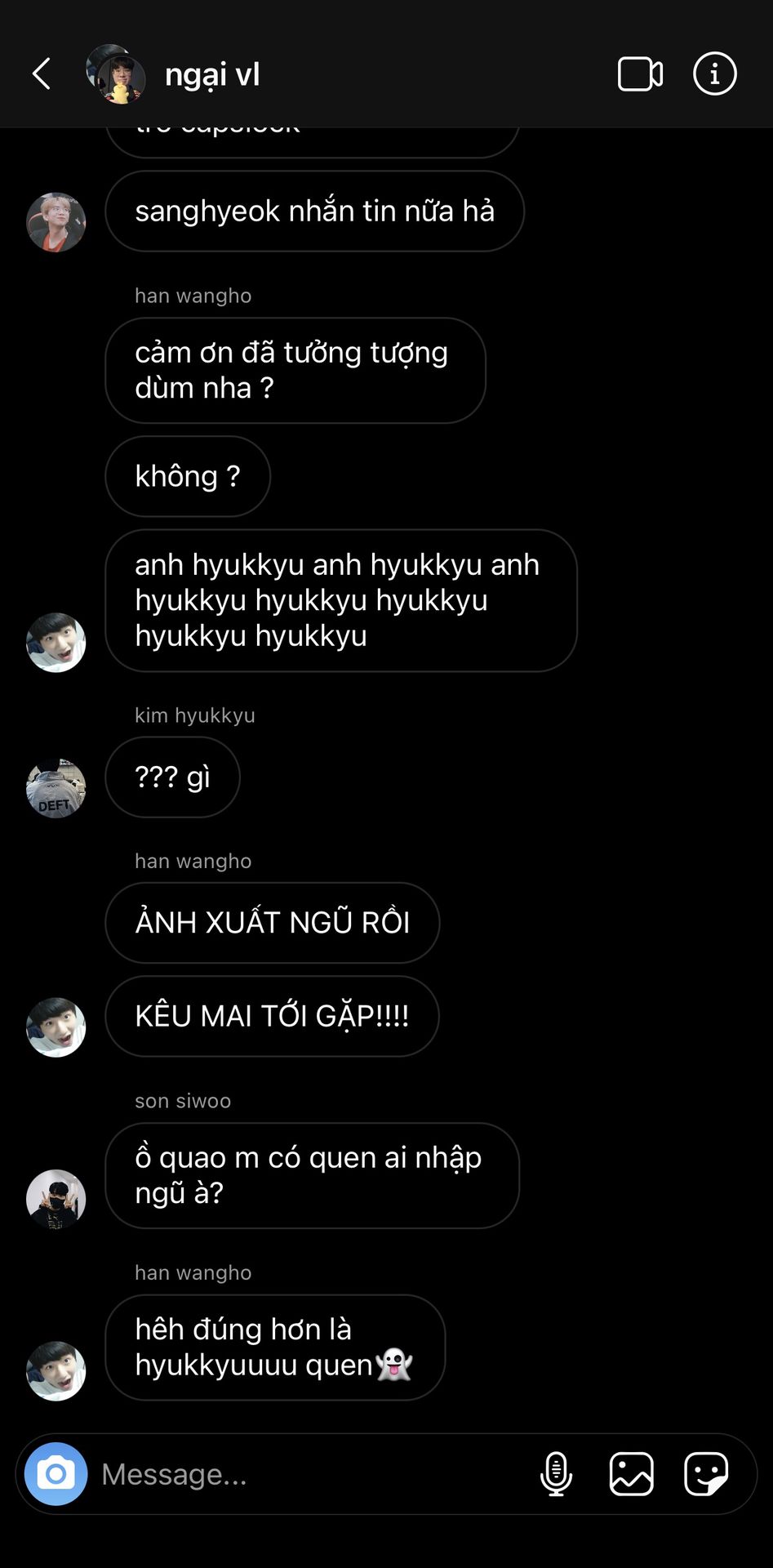Open the 'ngại vl' group details
773x1568 pixels.
(212, 74)
